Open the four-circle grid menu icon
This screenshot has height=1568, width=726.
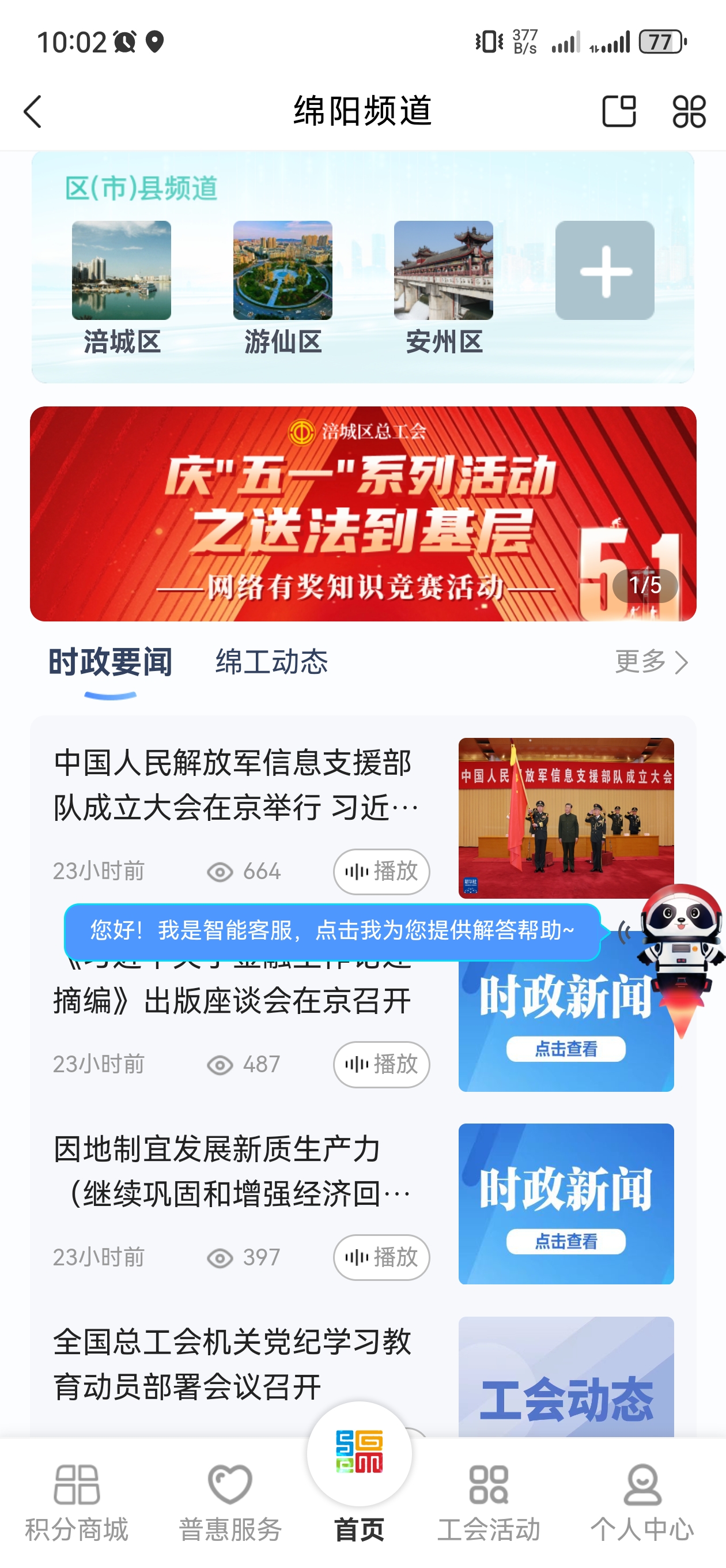(689, 112)
